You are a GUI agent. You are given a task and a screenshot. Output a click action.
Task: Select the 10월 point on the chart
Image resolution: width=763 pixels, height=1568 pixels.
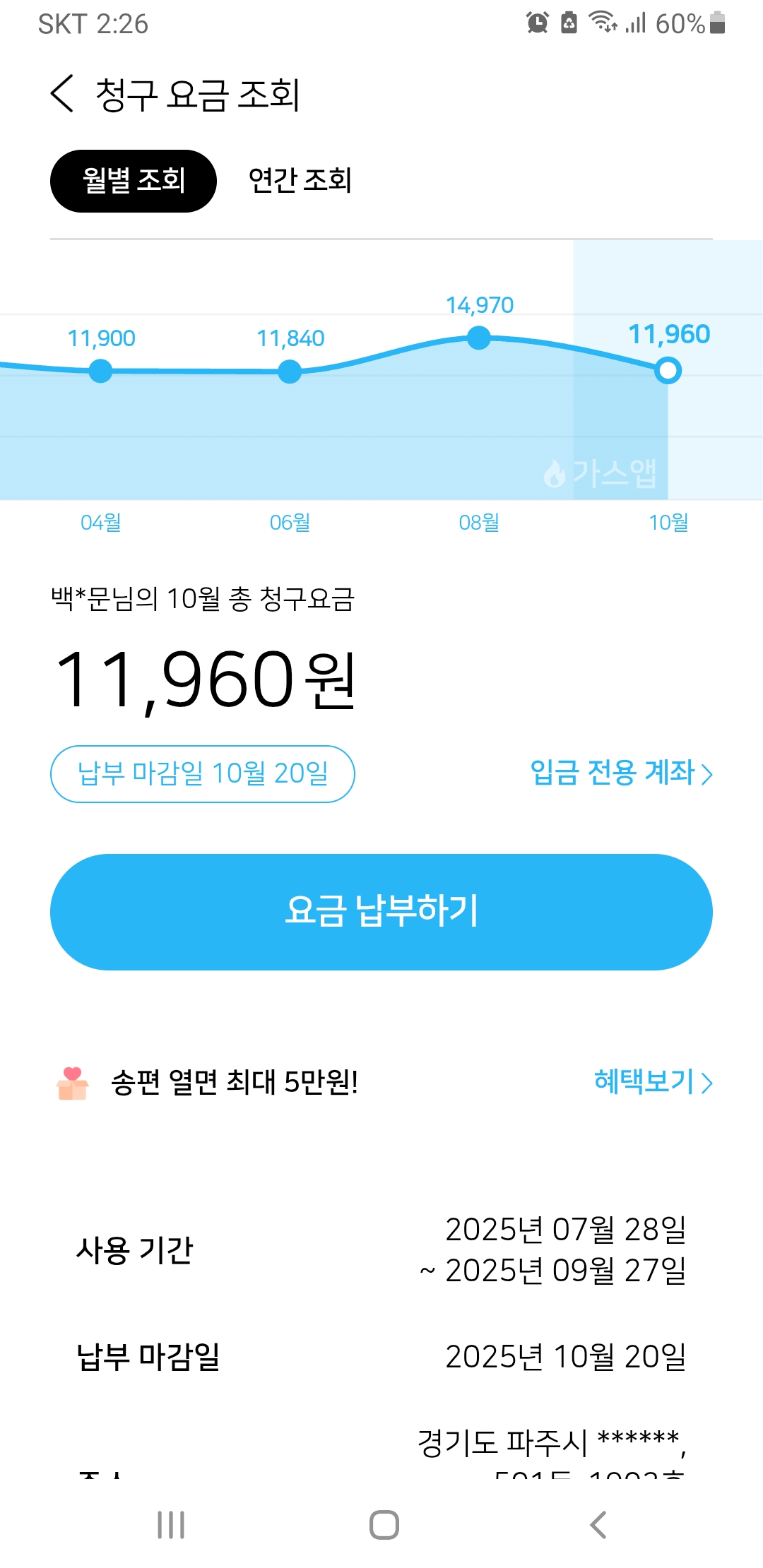[668, 370]
